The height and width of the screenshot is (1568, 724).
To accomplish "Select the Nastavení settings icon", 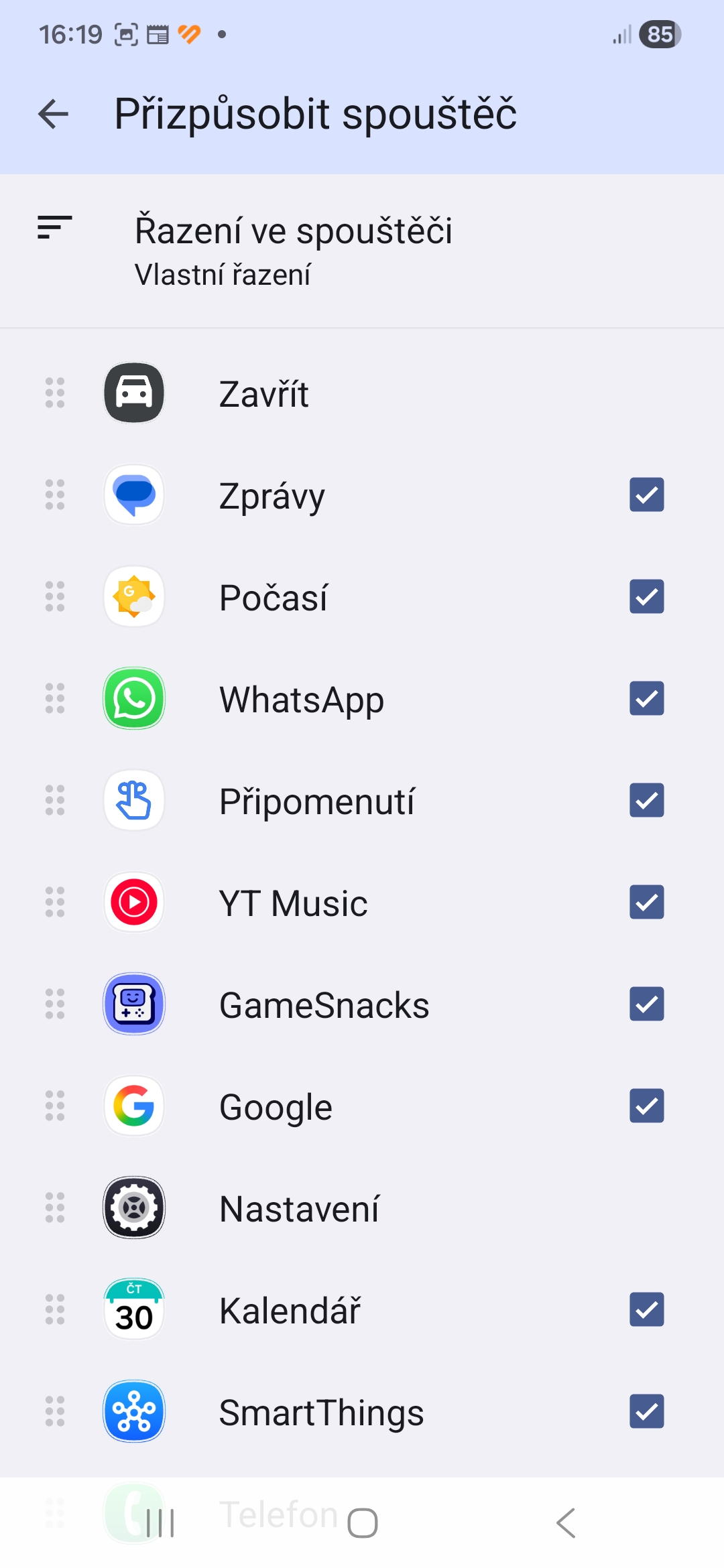I will pos(133,1208).
